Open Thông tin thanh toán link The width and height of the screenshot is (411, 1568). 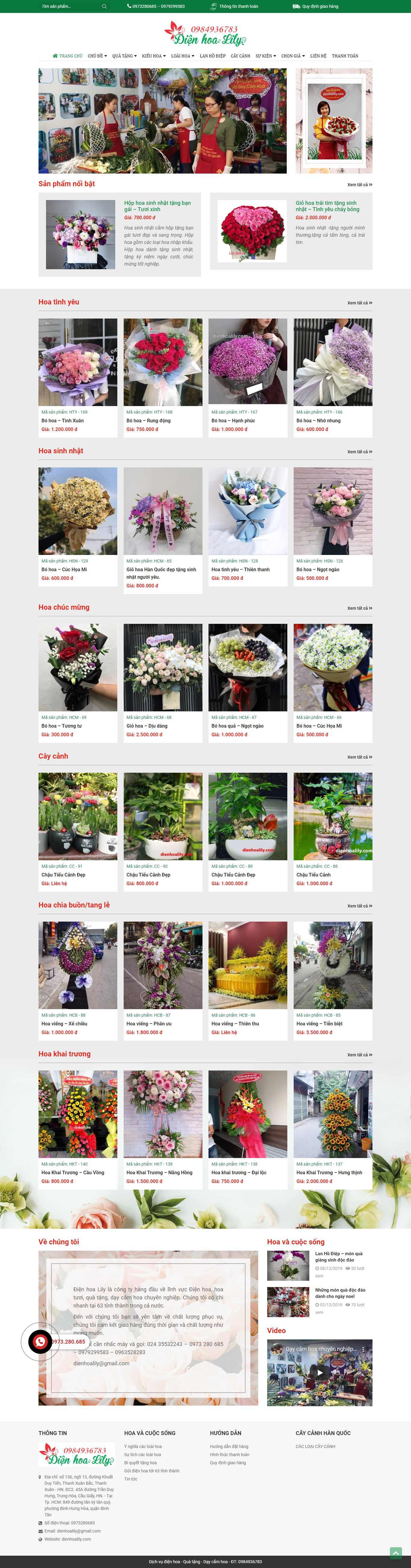coord(238,6)
